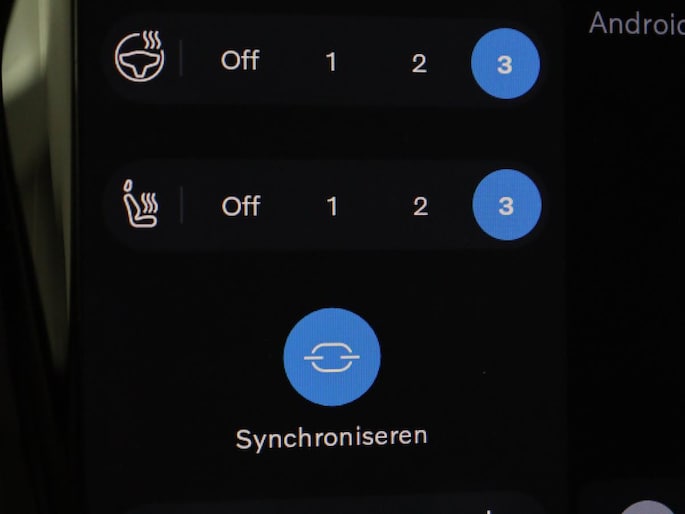The image size is (685, 514).
Task: Turn seat heating Off
Action: click(241, 206)
